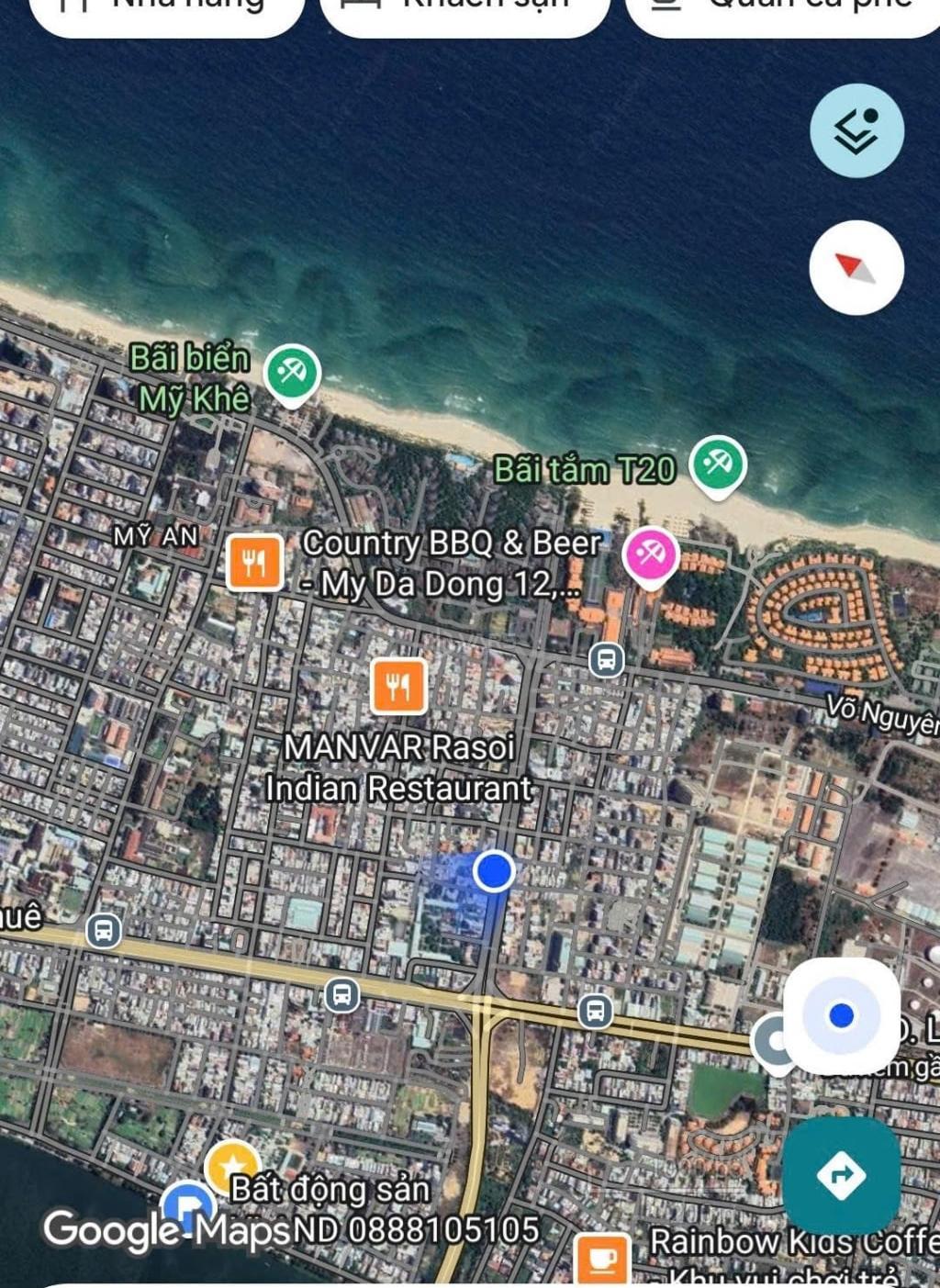Select the Khách sạn category chip

[x=464, y=11]
